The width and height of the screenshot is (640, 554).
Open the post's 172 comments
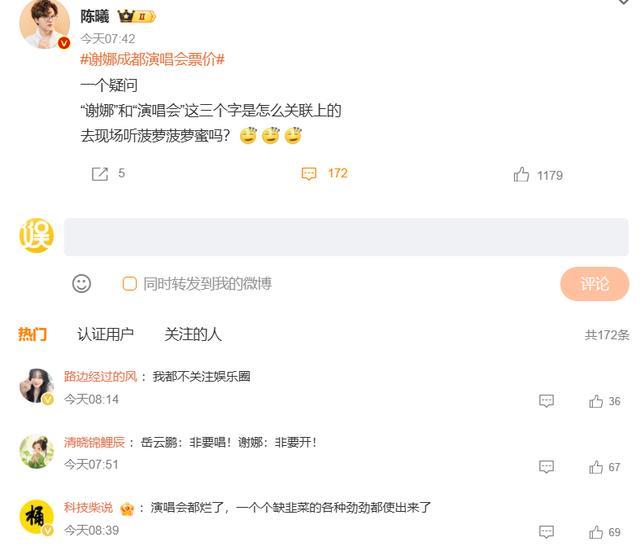[x=324, y=174]
